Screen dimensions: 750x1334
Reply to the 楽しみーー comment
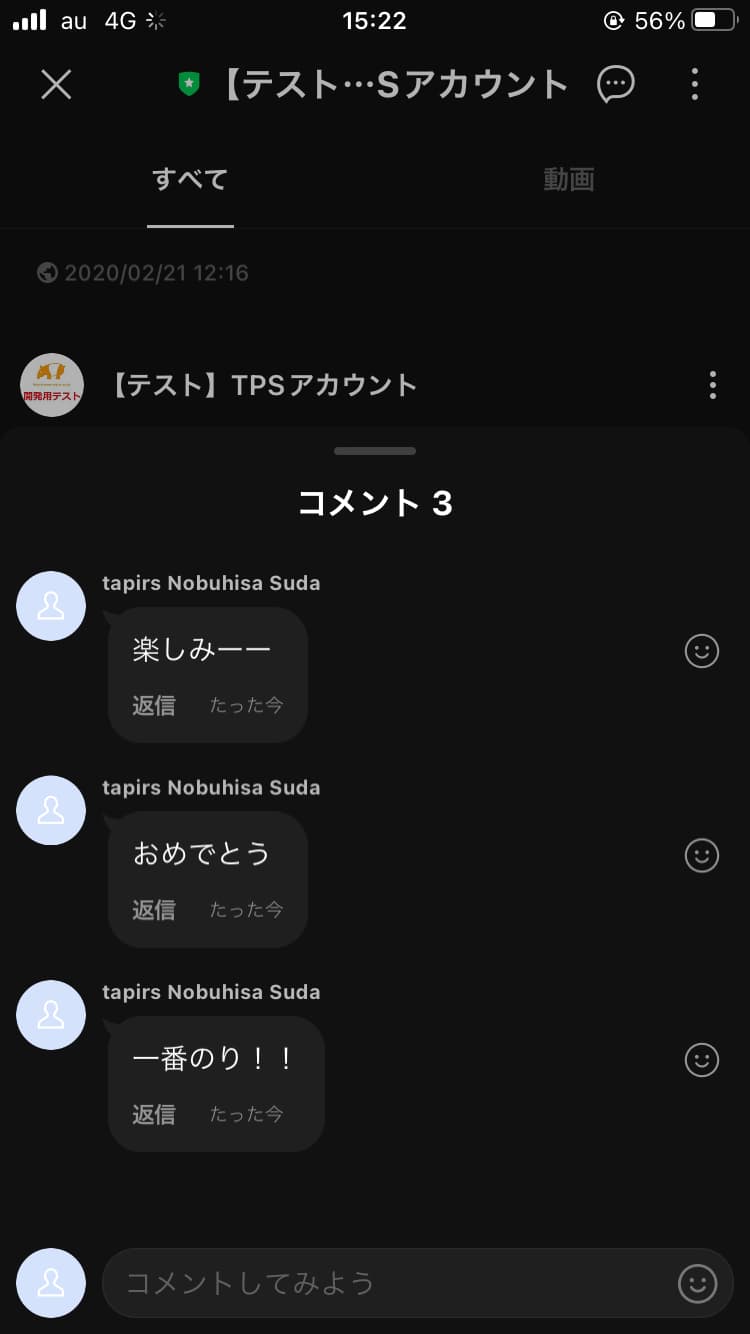click(154, 705)
